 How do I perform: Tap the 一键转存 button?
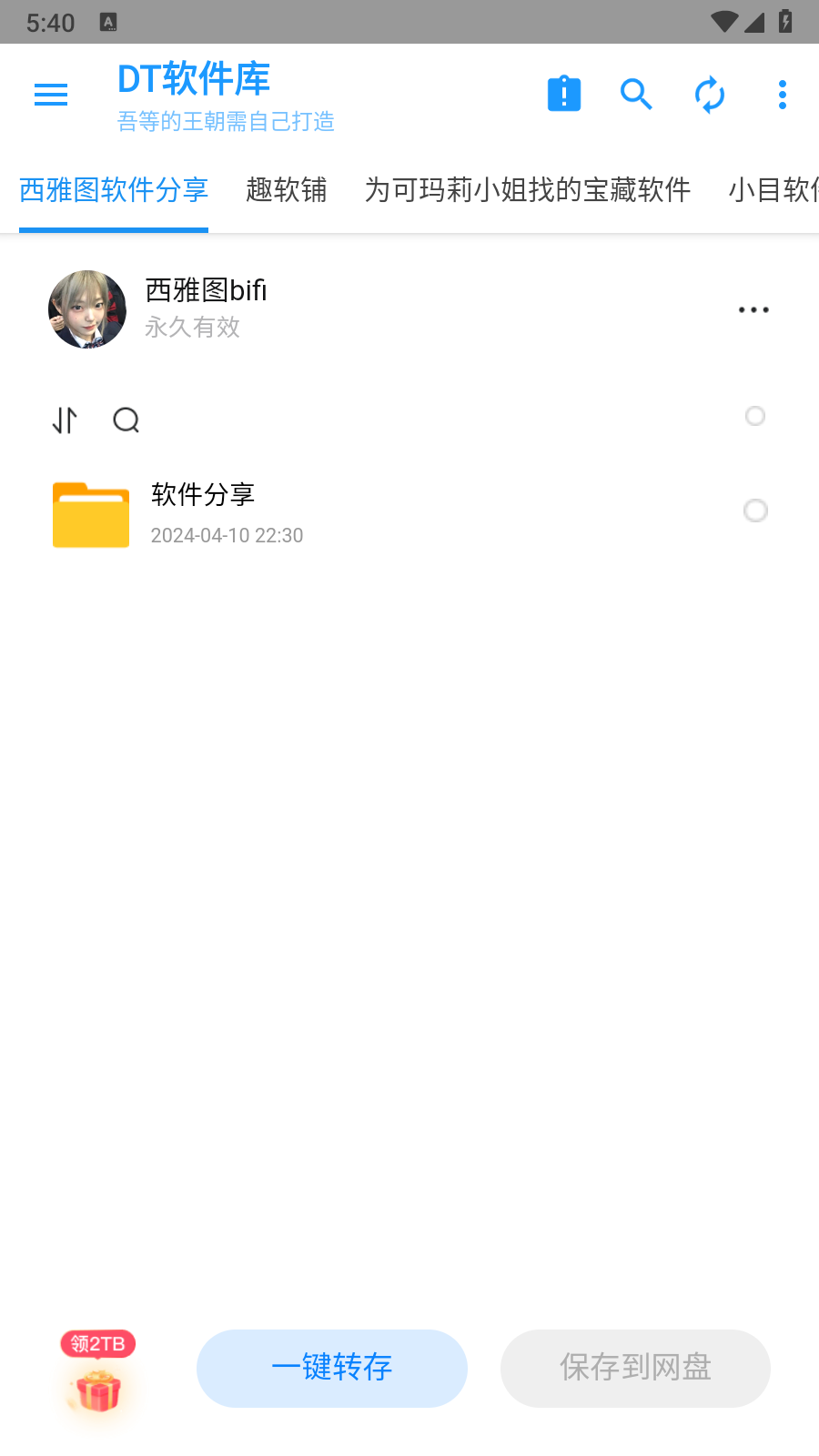(x=332, y=1368)
